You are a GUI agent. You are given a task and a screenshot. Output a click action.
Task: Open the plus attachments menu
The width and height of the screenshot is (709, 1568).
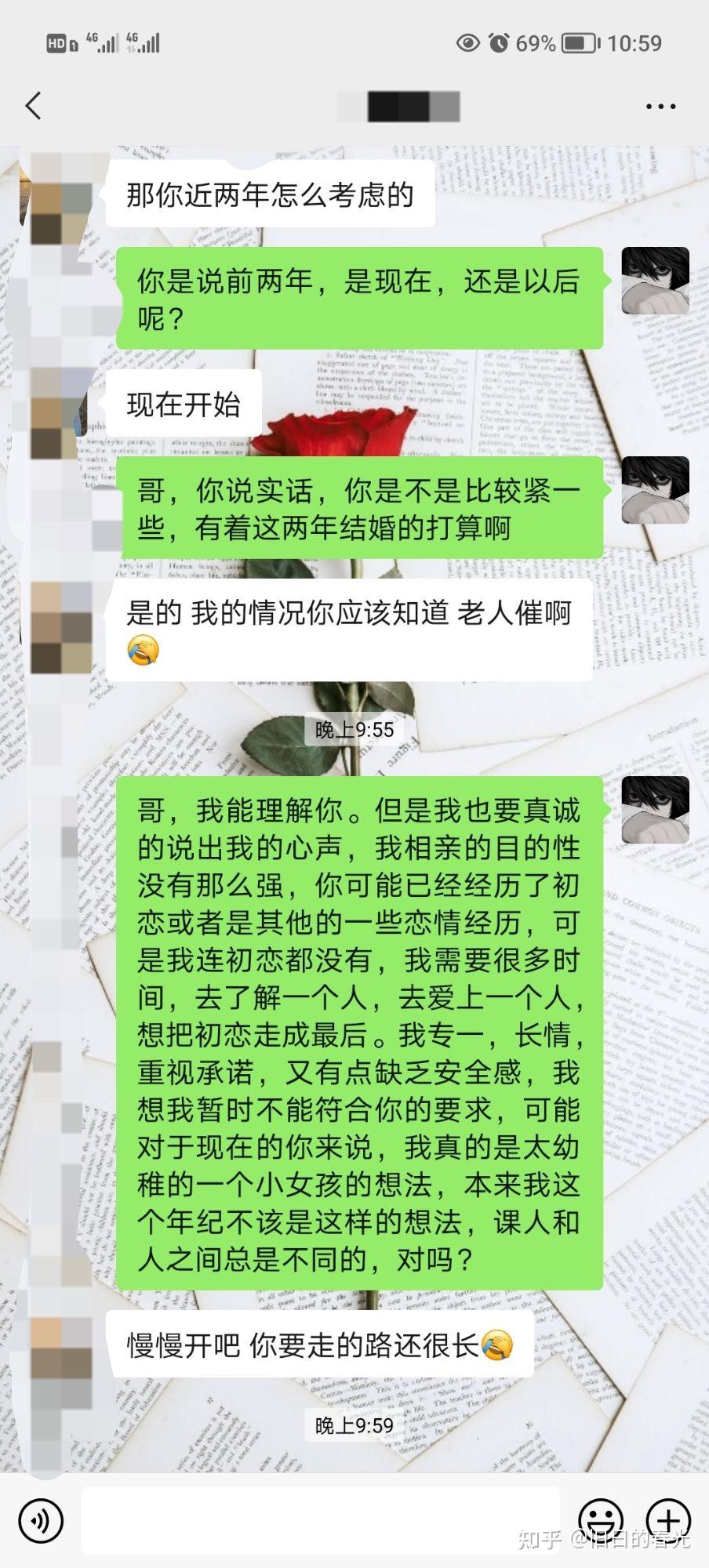(x=668, y=1520)
